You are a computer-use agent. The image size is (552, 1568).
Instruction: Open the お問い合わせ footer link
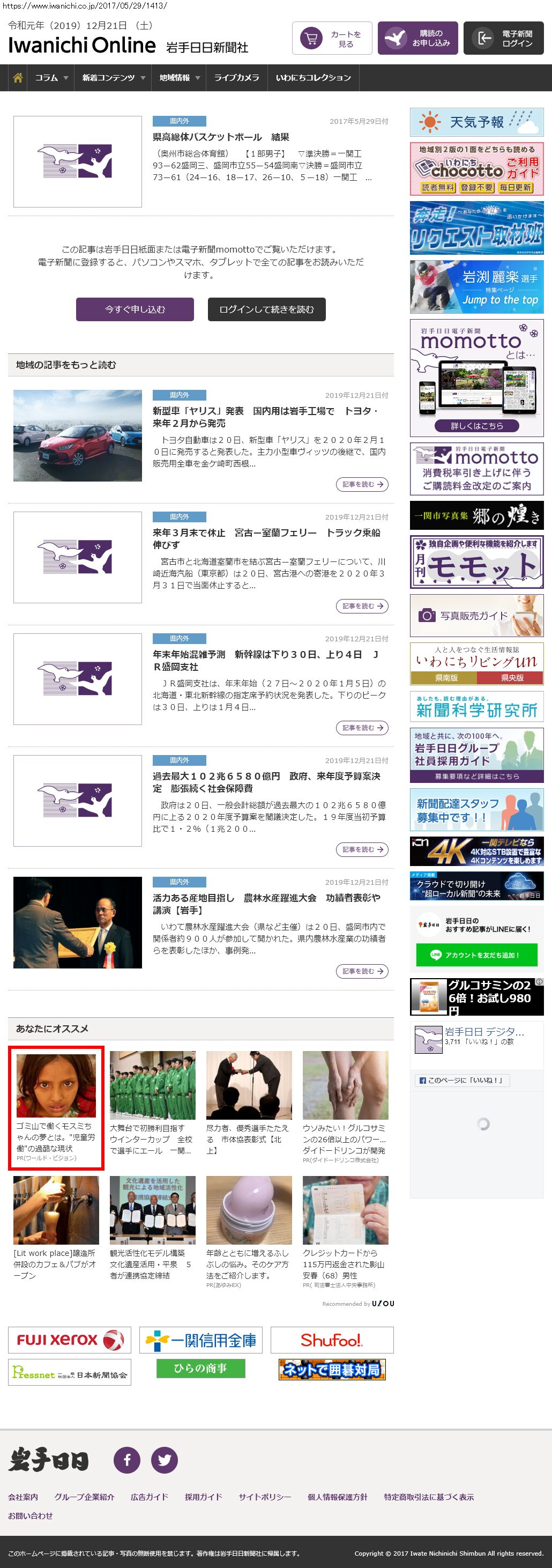pos(31,1515)
